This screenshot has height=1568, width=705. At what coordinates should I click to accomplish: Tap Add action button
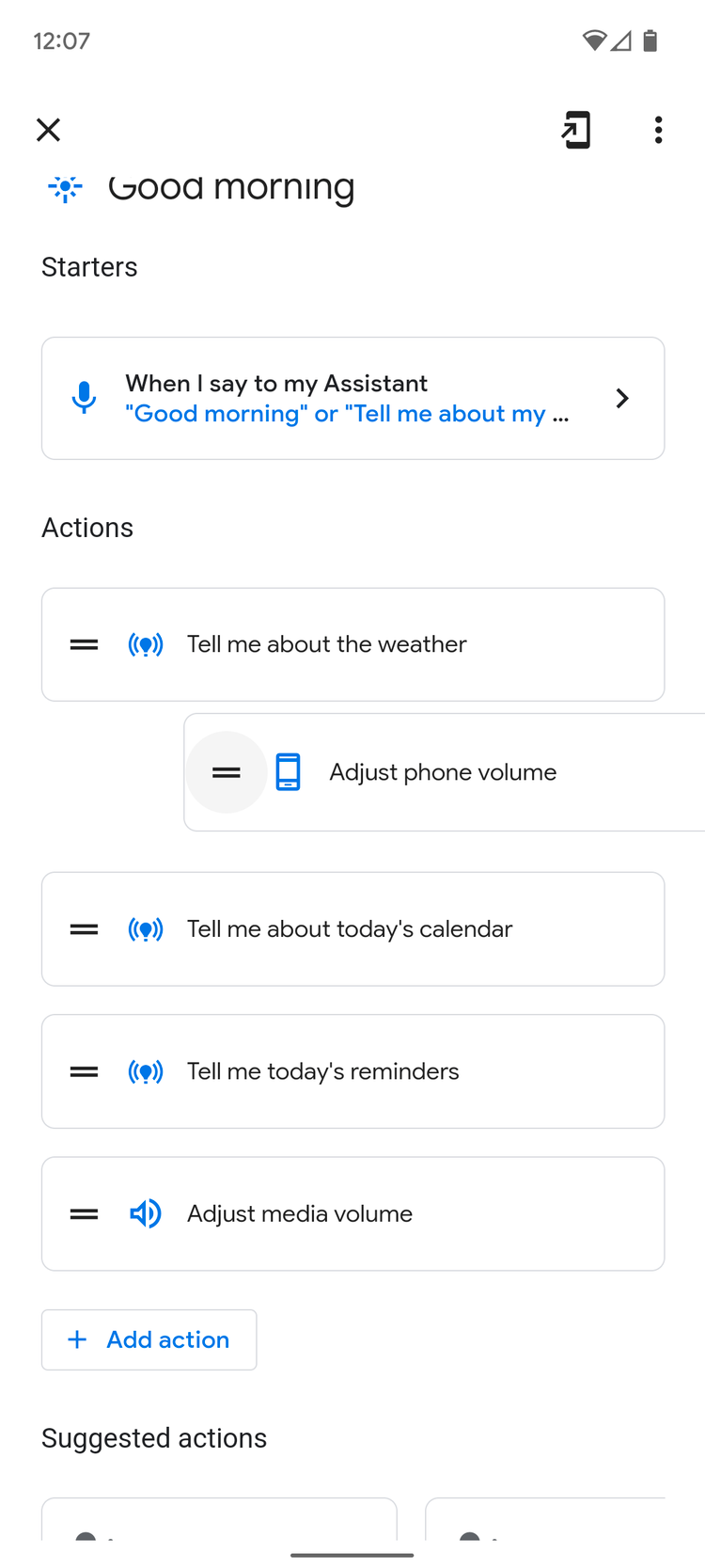pyautogui.click(x=149, y=1339)
